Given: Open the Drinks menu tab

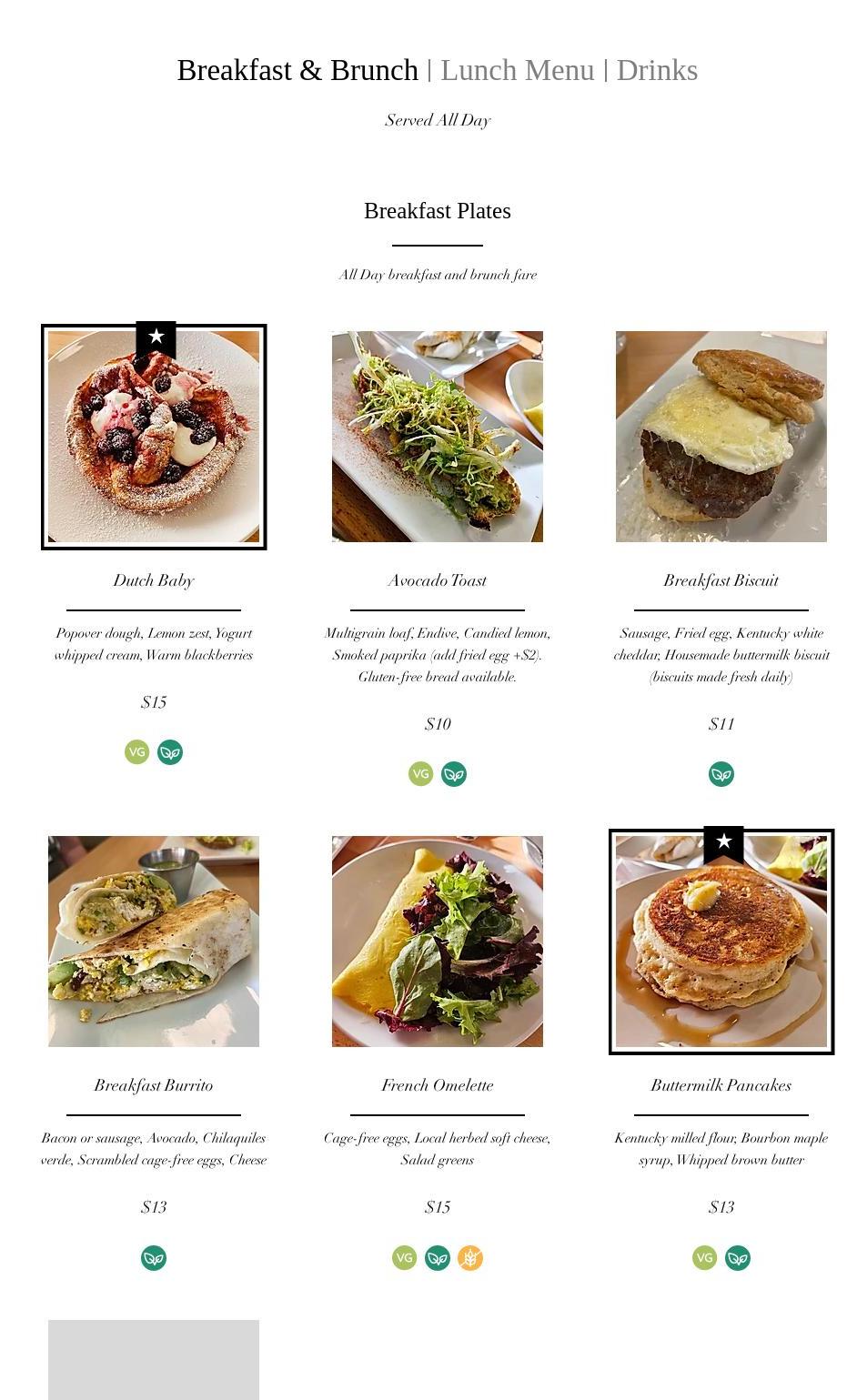Looking at the screenshot, I should [x=657, y=70].
